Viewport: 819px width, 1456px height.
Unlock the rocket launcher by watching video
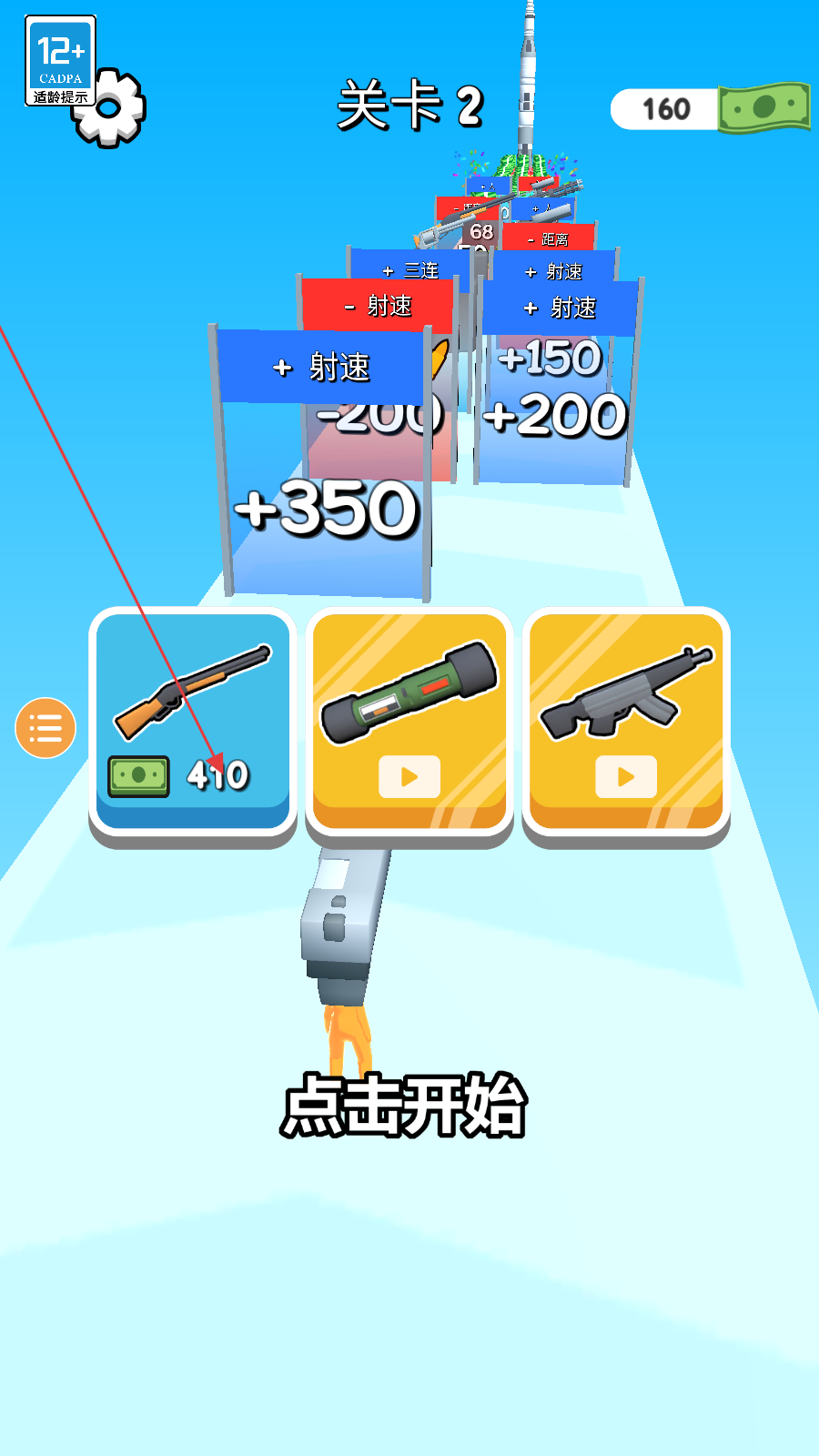(x=409, y=723)
